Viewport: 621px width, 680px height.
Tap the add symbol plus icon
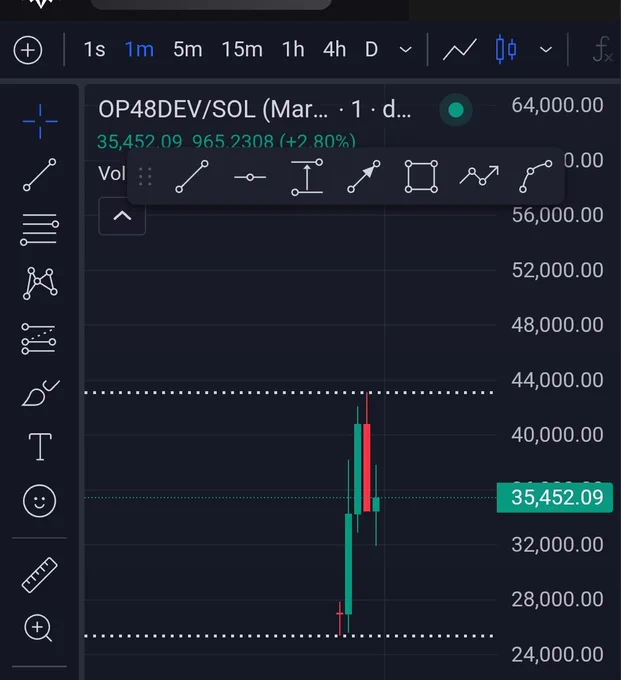28,50
